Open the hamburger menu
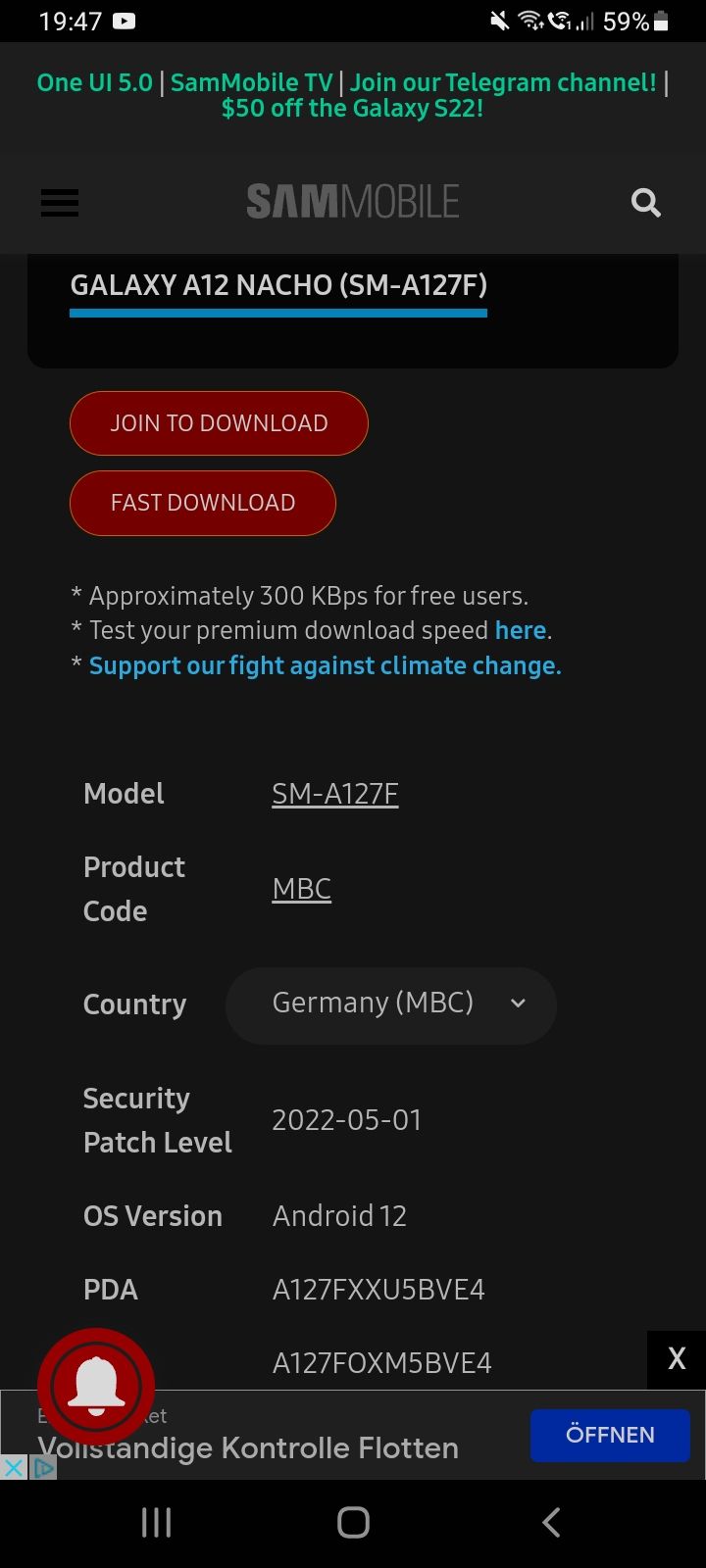This screenshot has height=1568, width=706. (x=60, y=203)
